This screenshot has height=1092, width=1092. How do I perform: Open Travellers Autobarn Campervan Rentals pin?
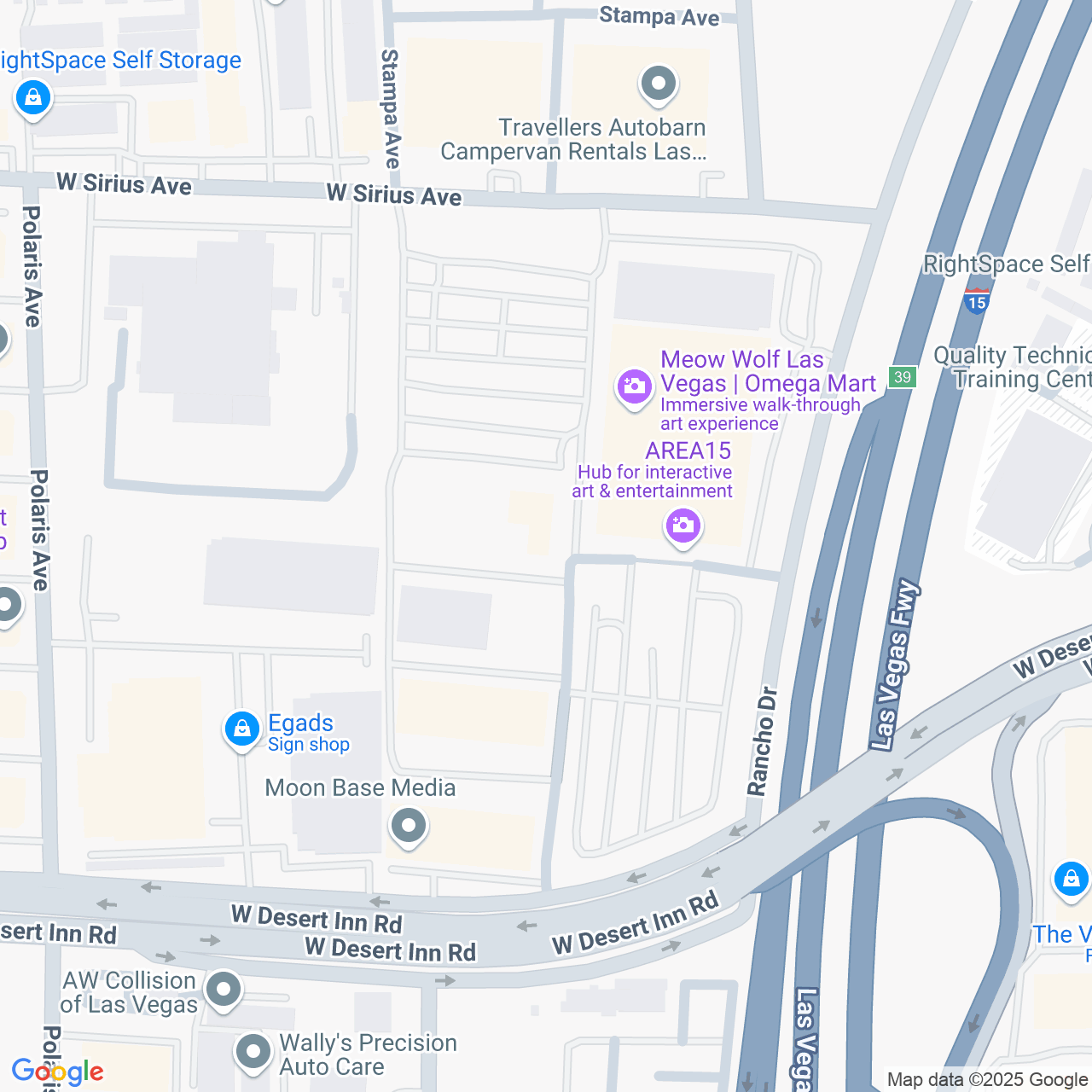click(x=658, y=84)
